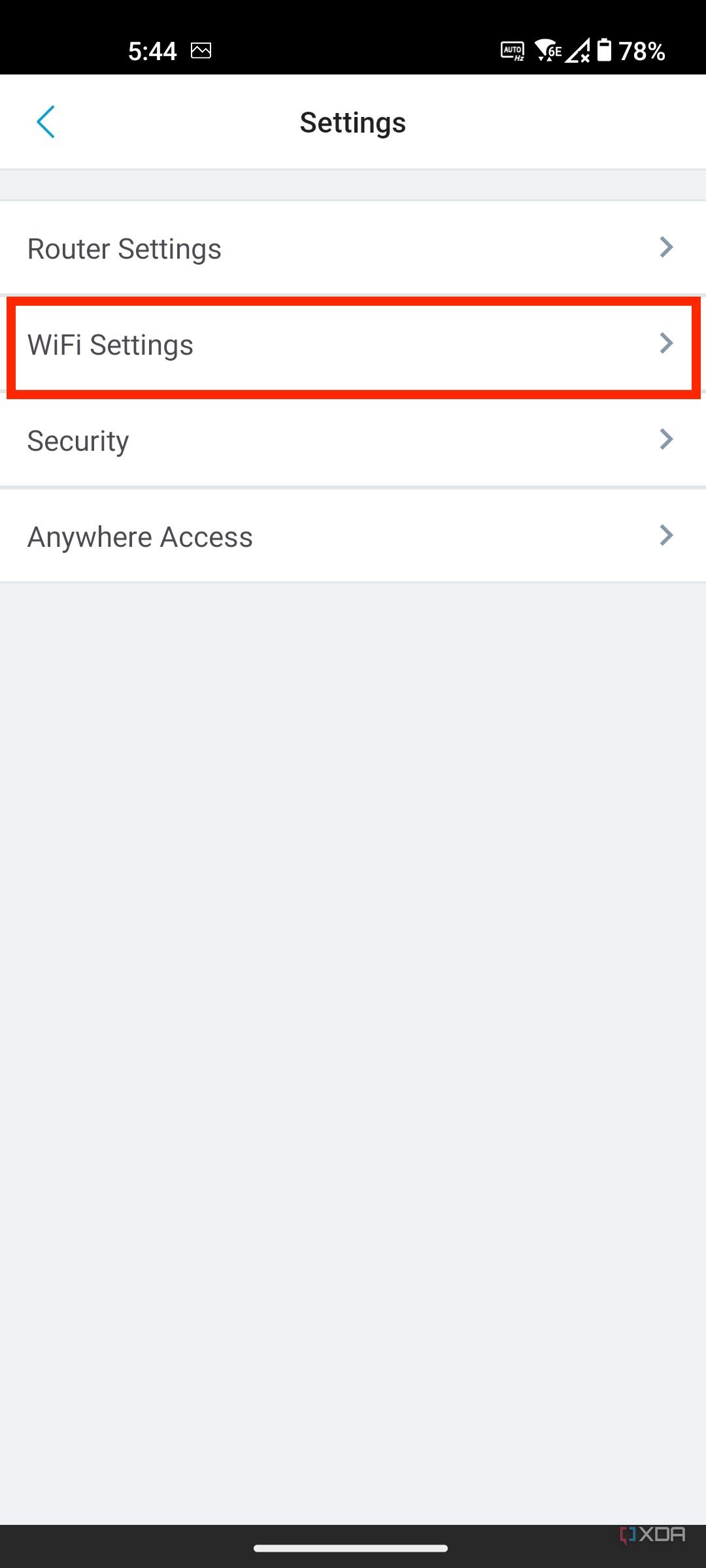Tap the clock showing 5:44
Image resolution: width=706 pixels, height=1568 pixels.
click(152, 50)
